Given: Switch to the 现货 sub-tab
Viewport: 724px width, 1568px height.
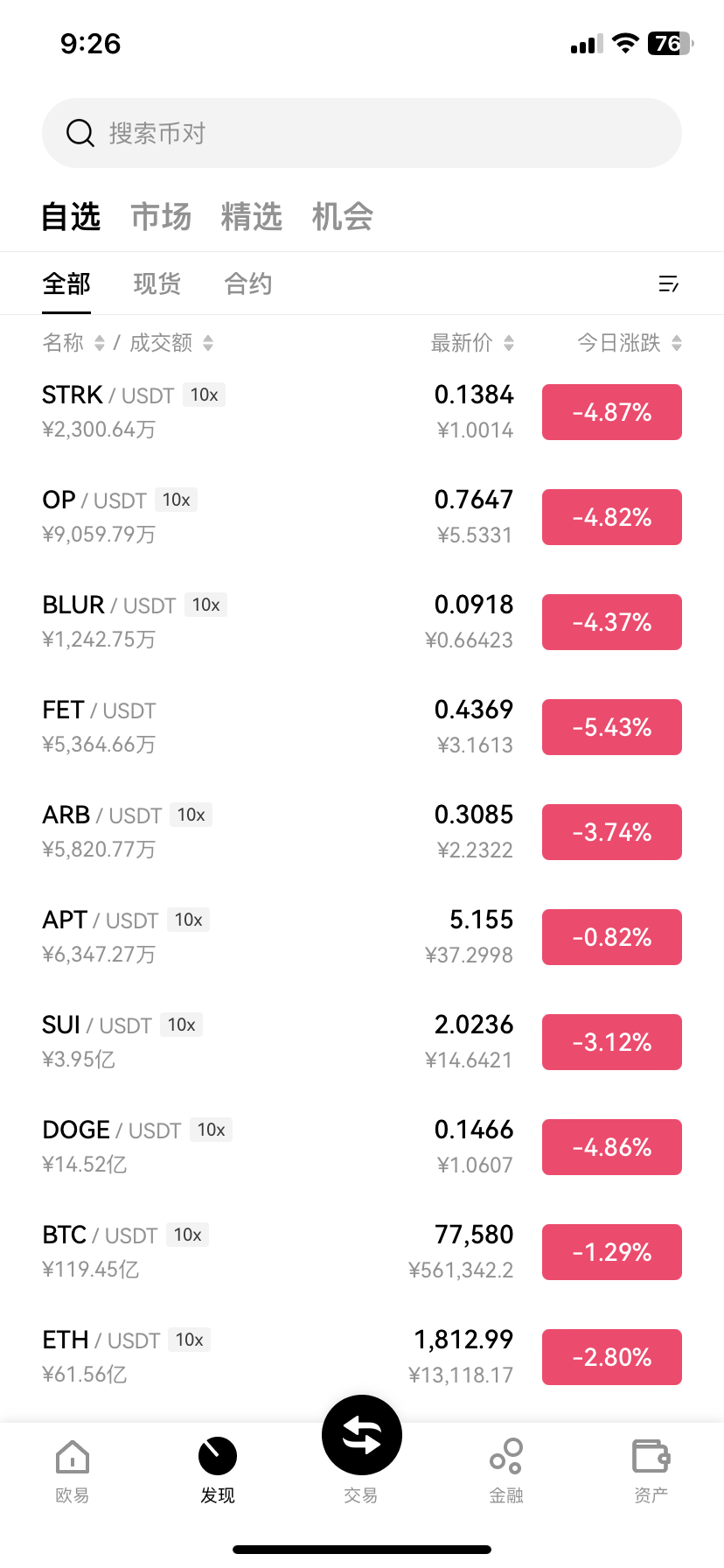Looking at the screenshot, I should [157, 283].
